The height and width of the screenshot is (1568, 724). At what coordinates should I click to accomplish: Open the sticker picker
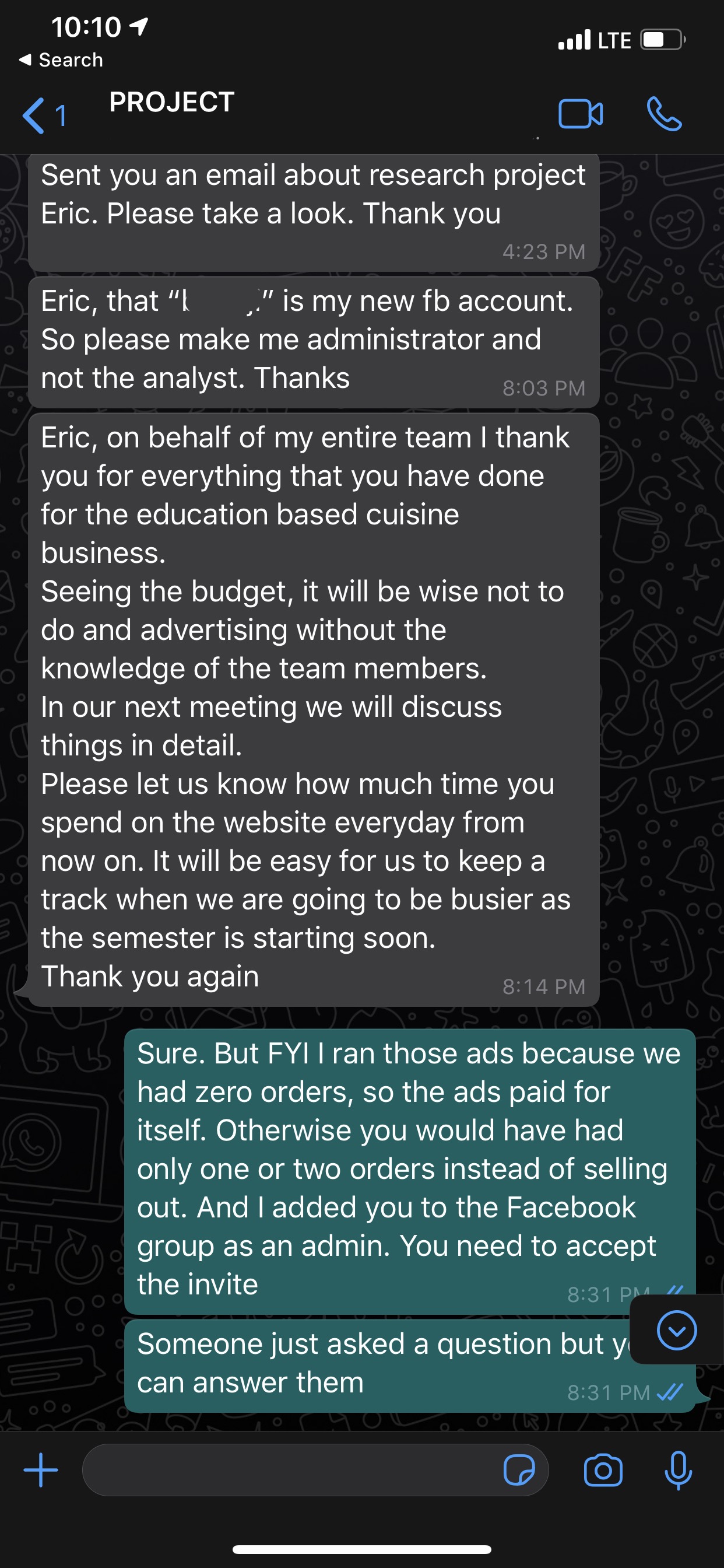(519, 1470)
